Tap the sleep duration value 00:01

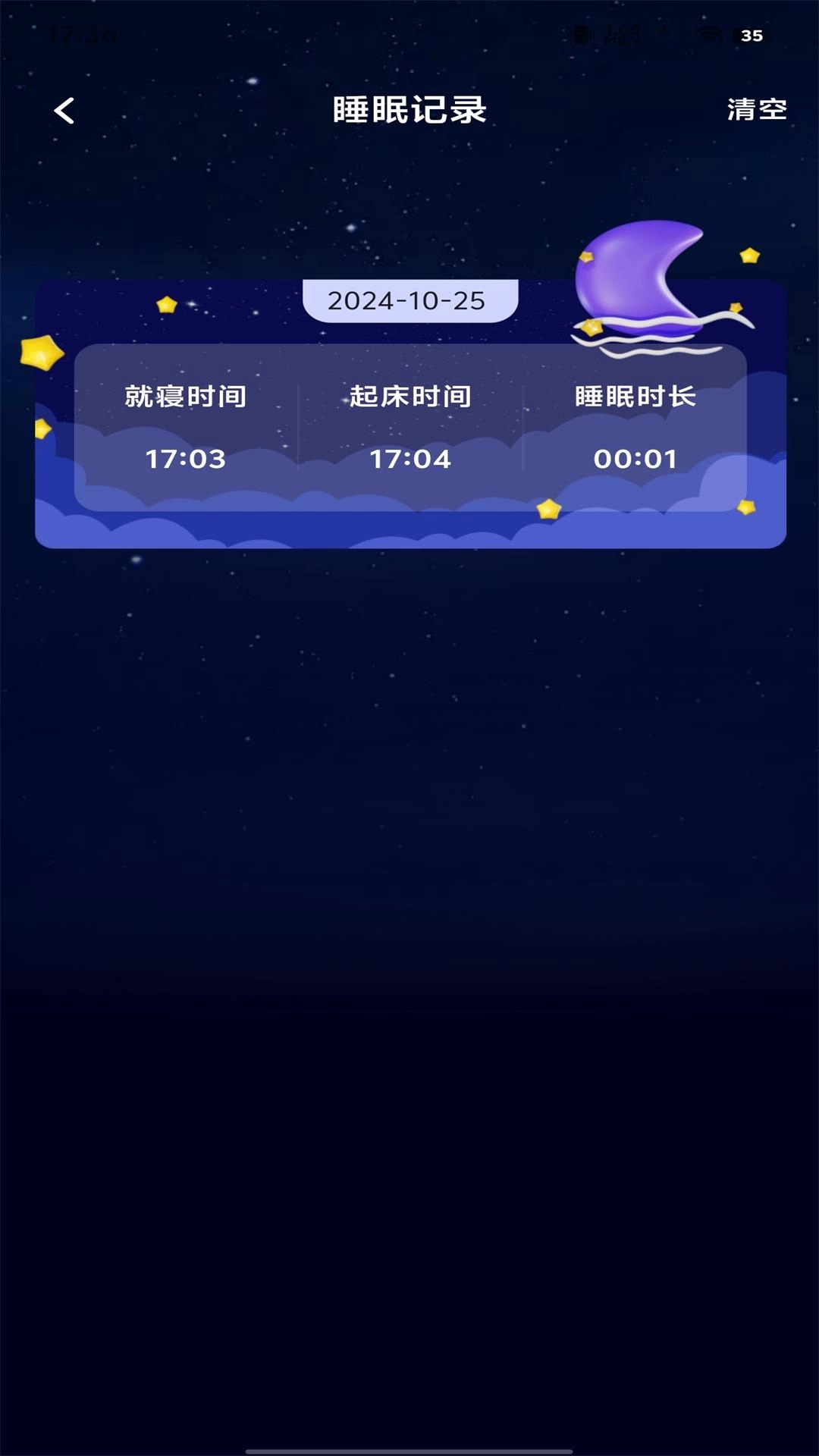coord(637,458)
